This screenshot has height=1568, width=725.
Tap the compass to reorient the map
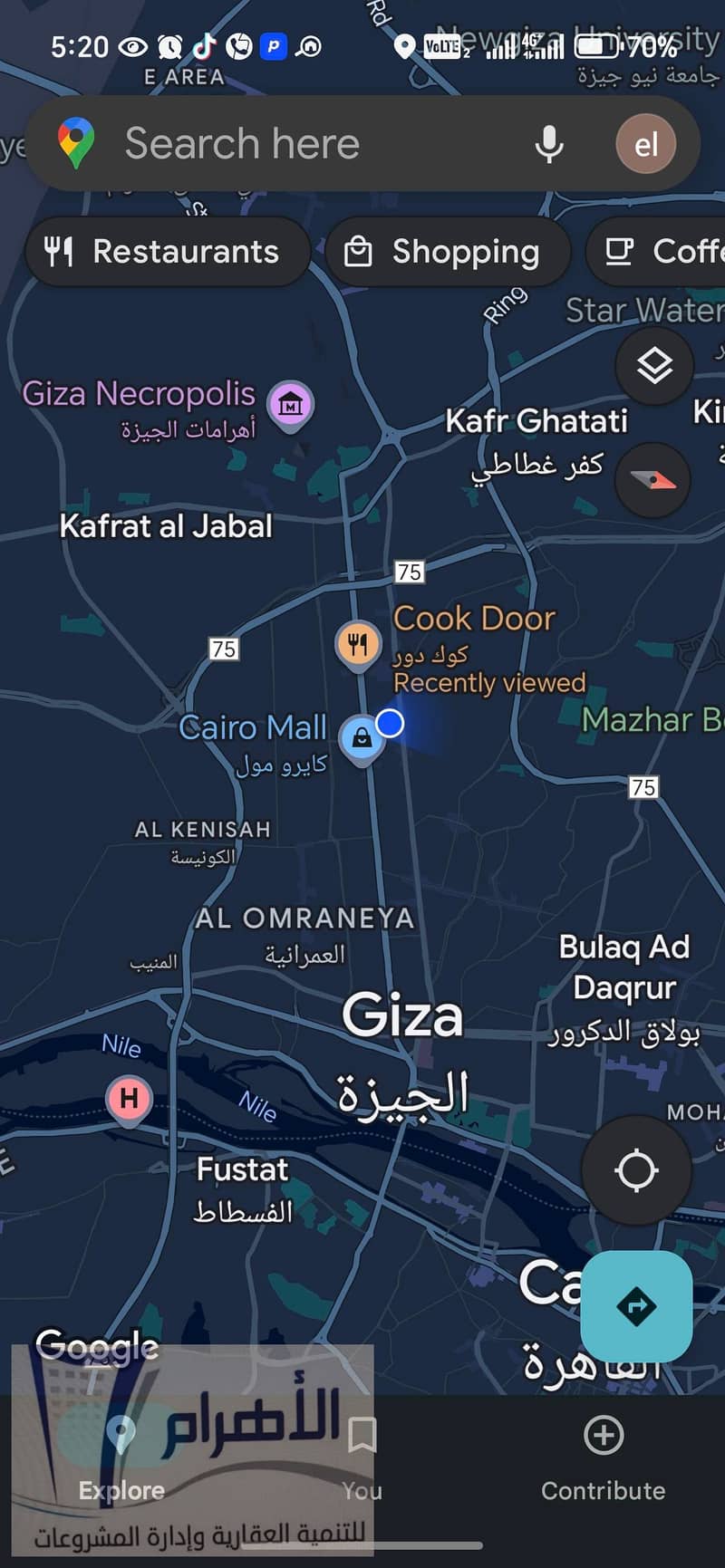(652, 479)
